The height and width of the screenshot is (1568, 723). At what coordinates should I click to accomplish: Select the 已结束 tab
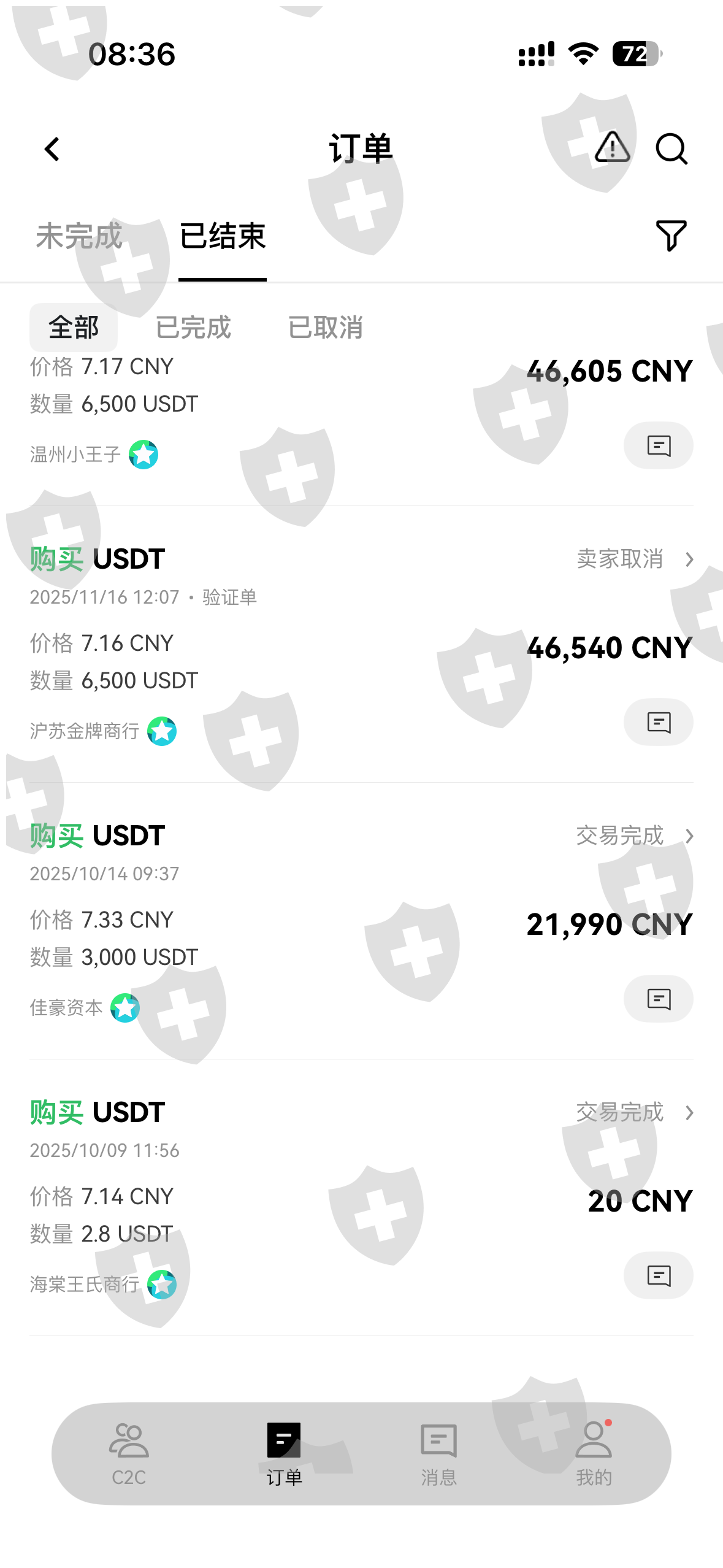coord(223,236)
